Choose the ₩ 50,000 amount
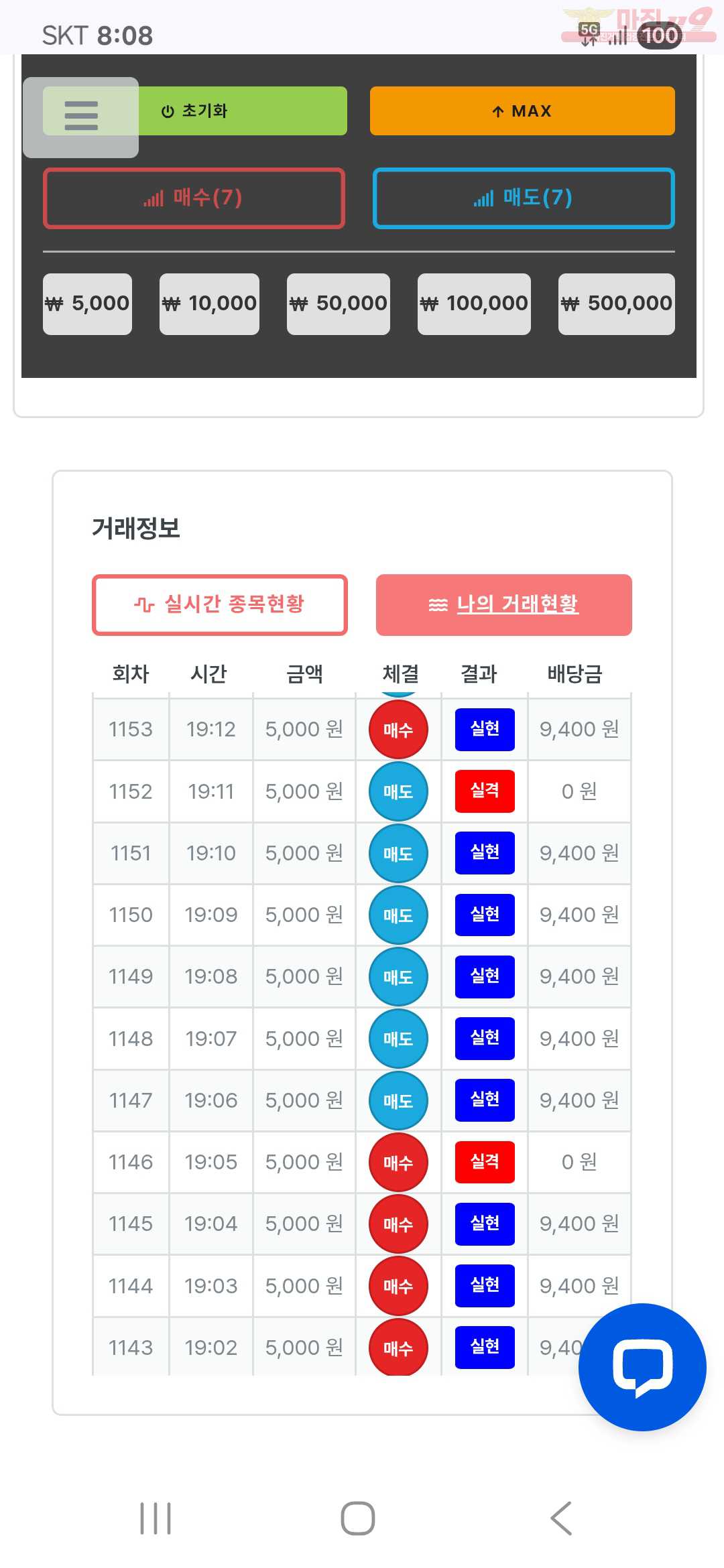This screenshot has width=724, height=1568. coord(339,304)
